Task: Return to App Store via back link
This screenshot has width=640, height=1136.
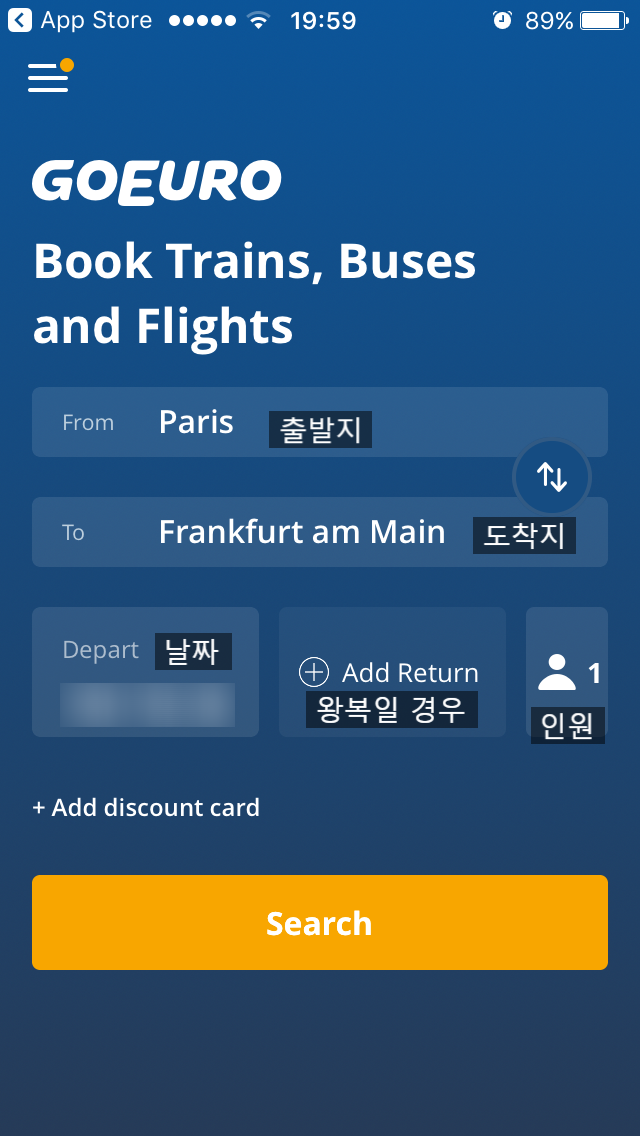Action: coord(80,20)
